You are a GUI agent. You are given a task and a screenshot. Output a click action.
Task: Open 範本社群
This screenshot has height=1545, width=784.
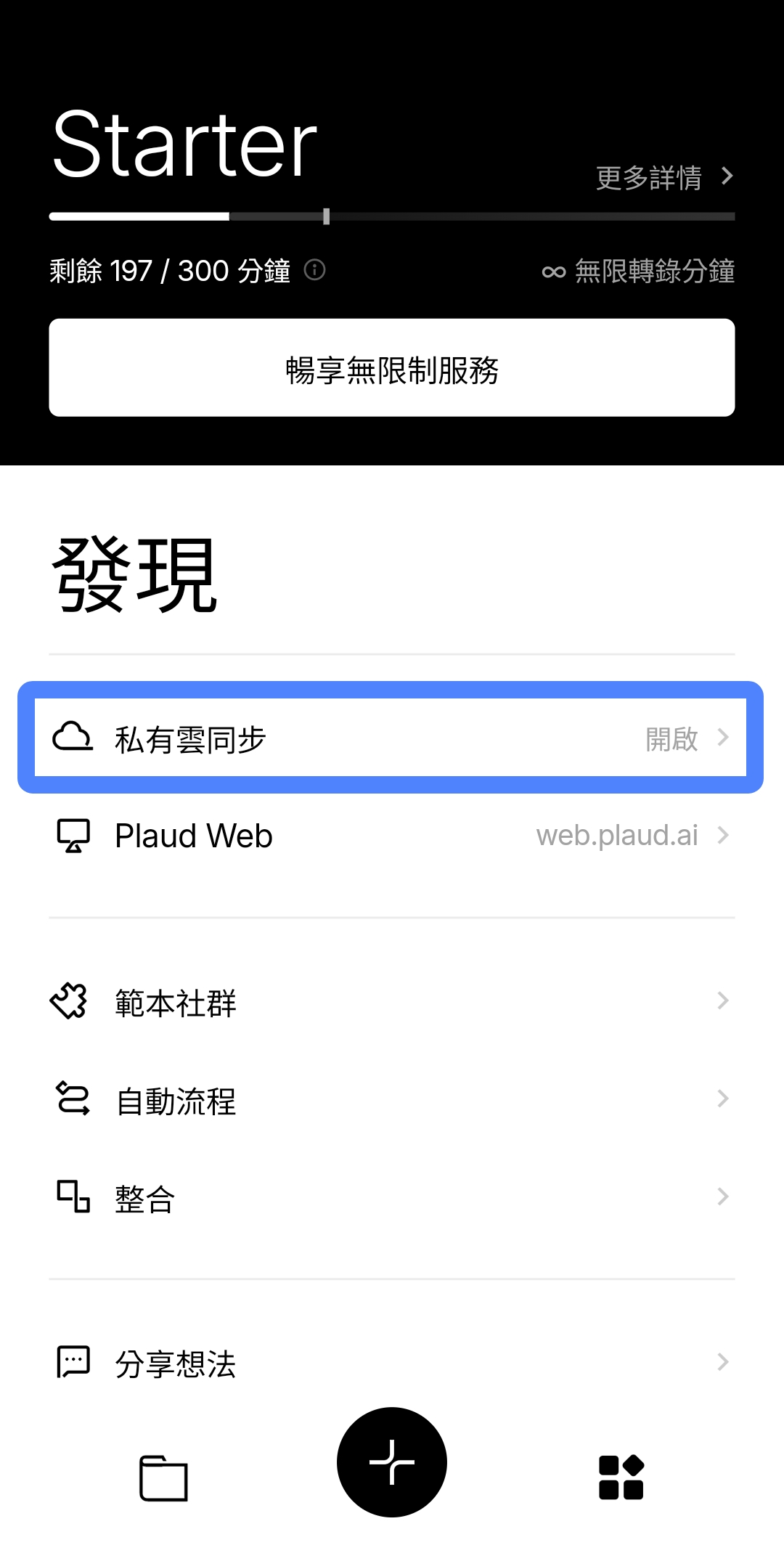[x=392, y=1002]
